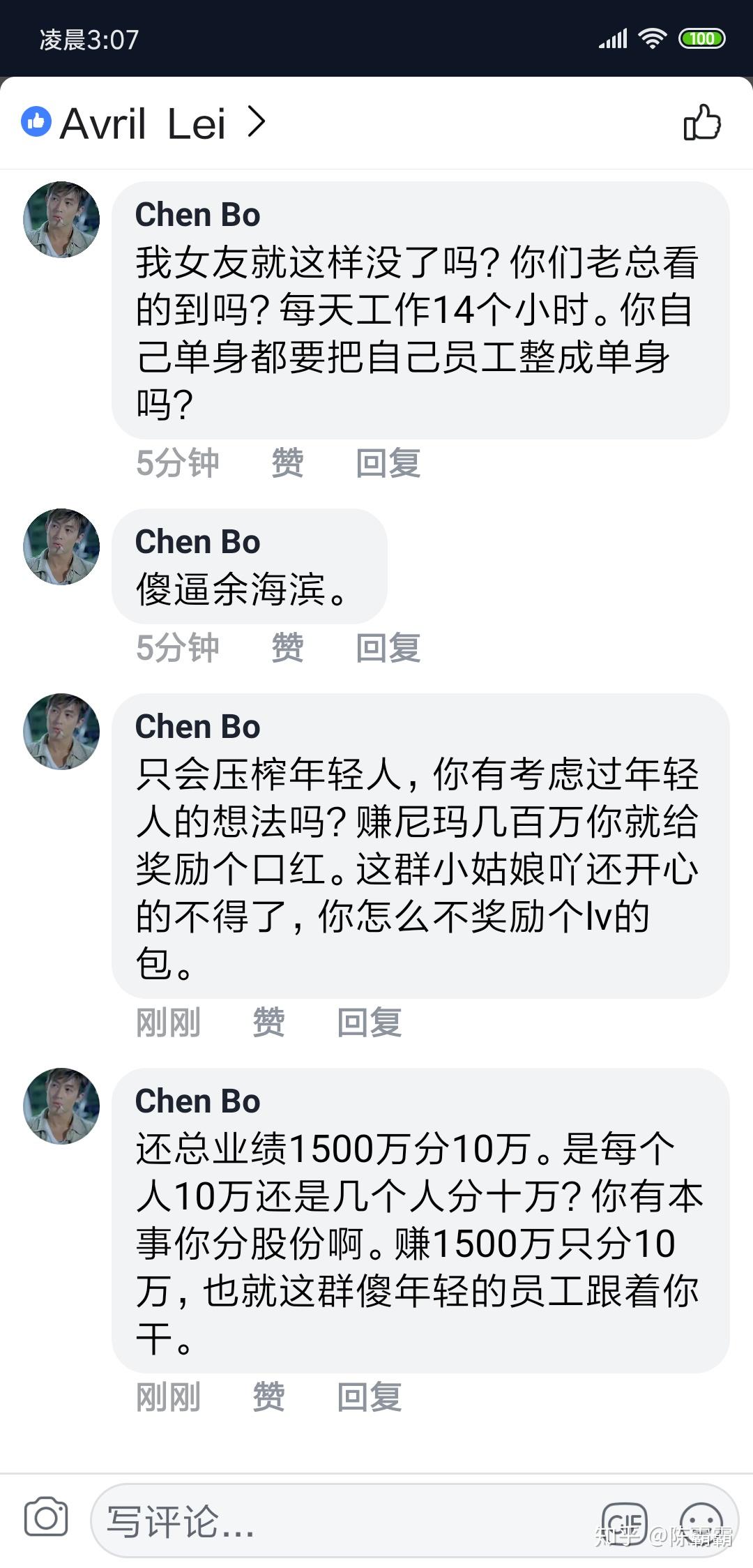Focus the 写评论 comment field
The image size is (753, 1568).
tap(335, 1521)
